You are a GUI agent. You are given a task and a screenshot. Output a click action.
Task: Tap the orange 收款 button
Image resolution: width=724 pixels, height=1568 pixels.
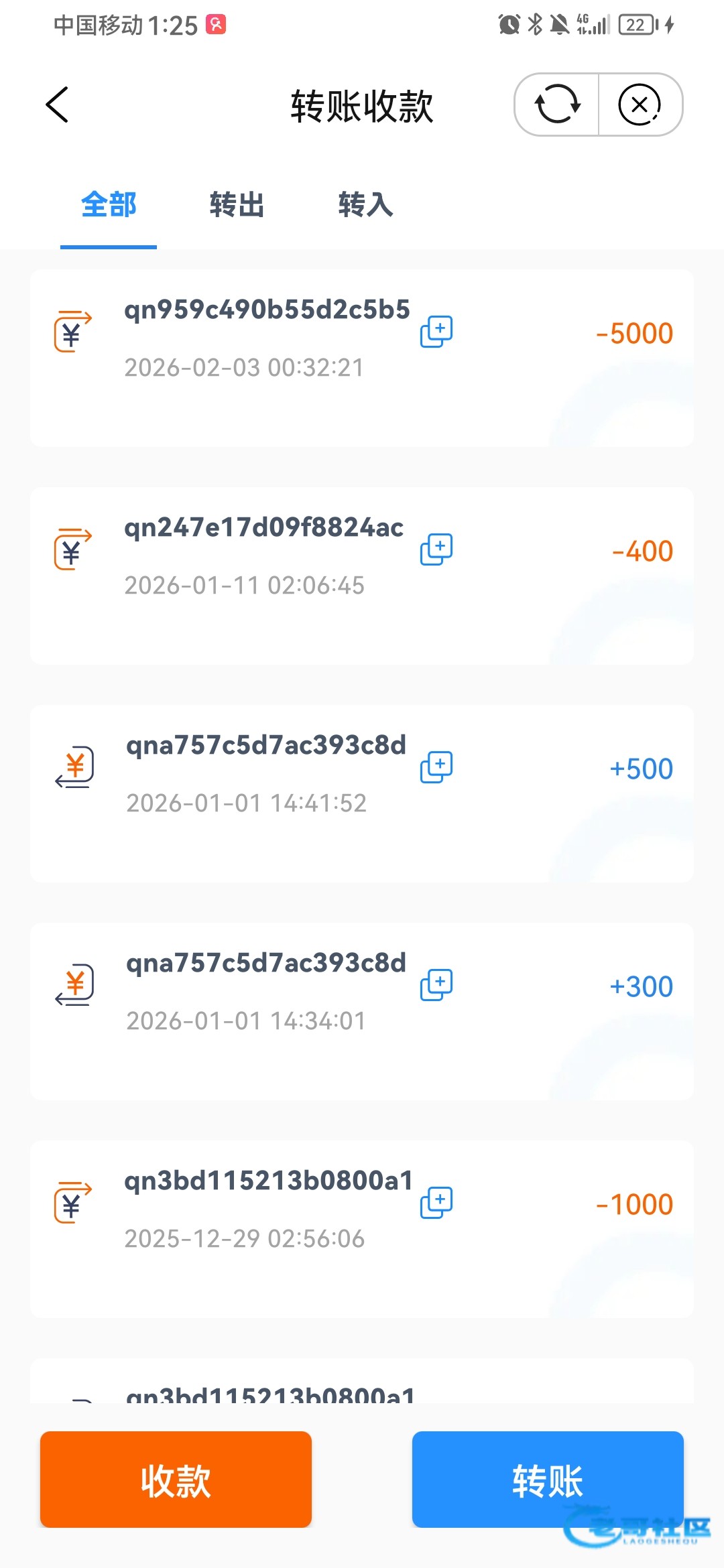click(176, 1480)
